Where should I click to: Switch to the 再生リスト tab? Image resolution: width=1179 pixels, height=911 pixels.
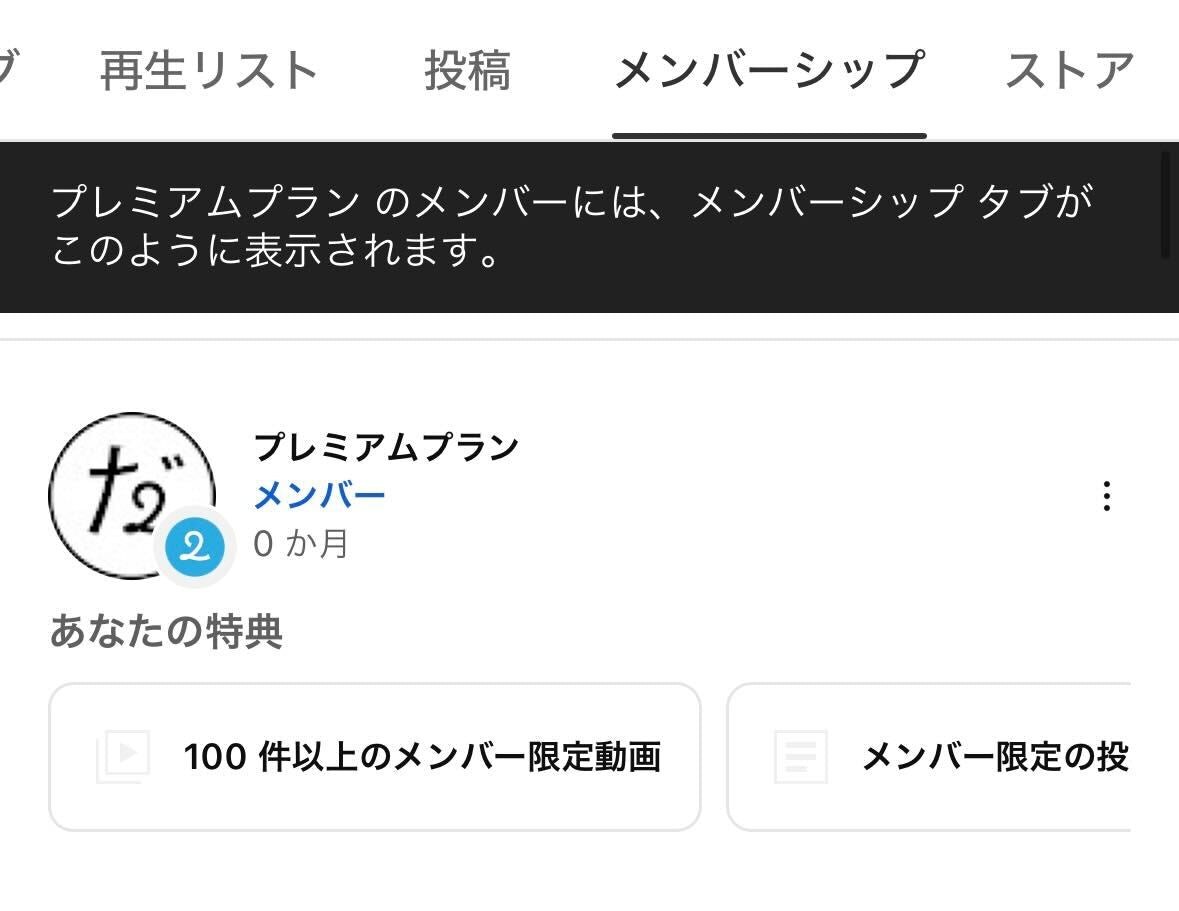click(x=208, y=72)
